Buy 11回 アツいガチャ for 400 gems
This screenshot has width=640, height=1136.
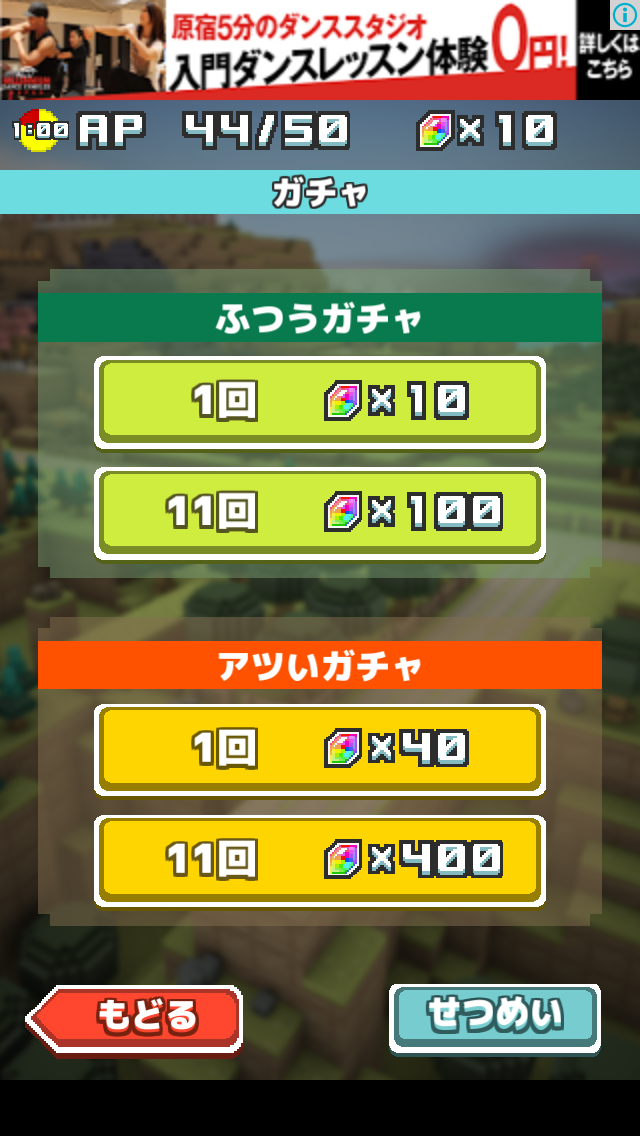coord(320,860)
